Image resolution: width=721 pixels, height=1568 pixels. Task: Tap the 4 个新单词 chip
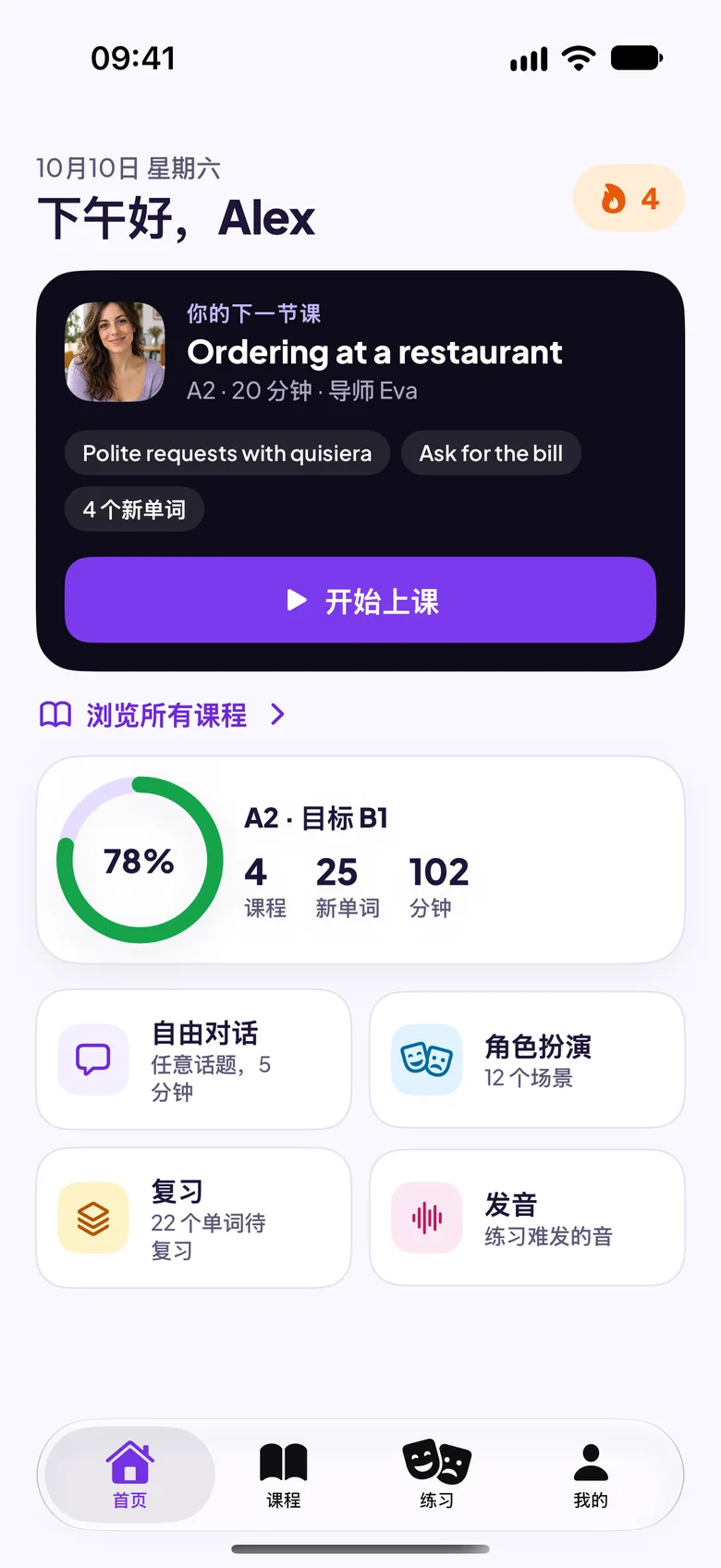pyautogui.click(x=134, y=509)
